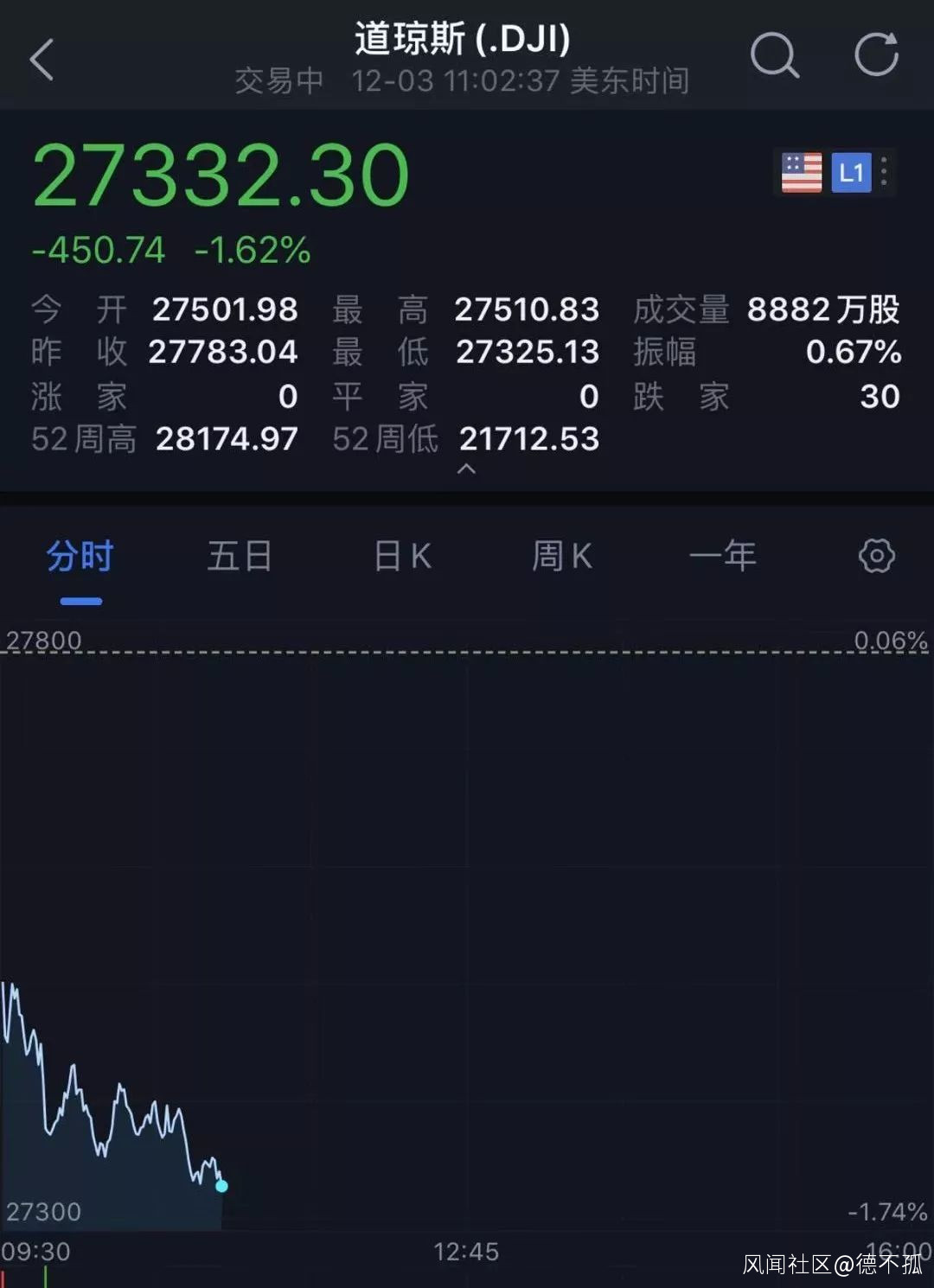Open the L1 market level options

852,173
